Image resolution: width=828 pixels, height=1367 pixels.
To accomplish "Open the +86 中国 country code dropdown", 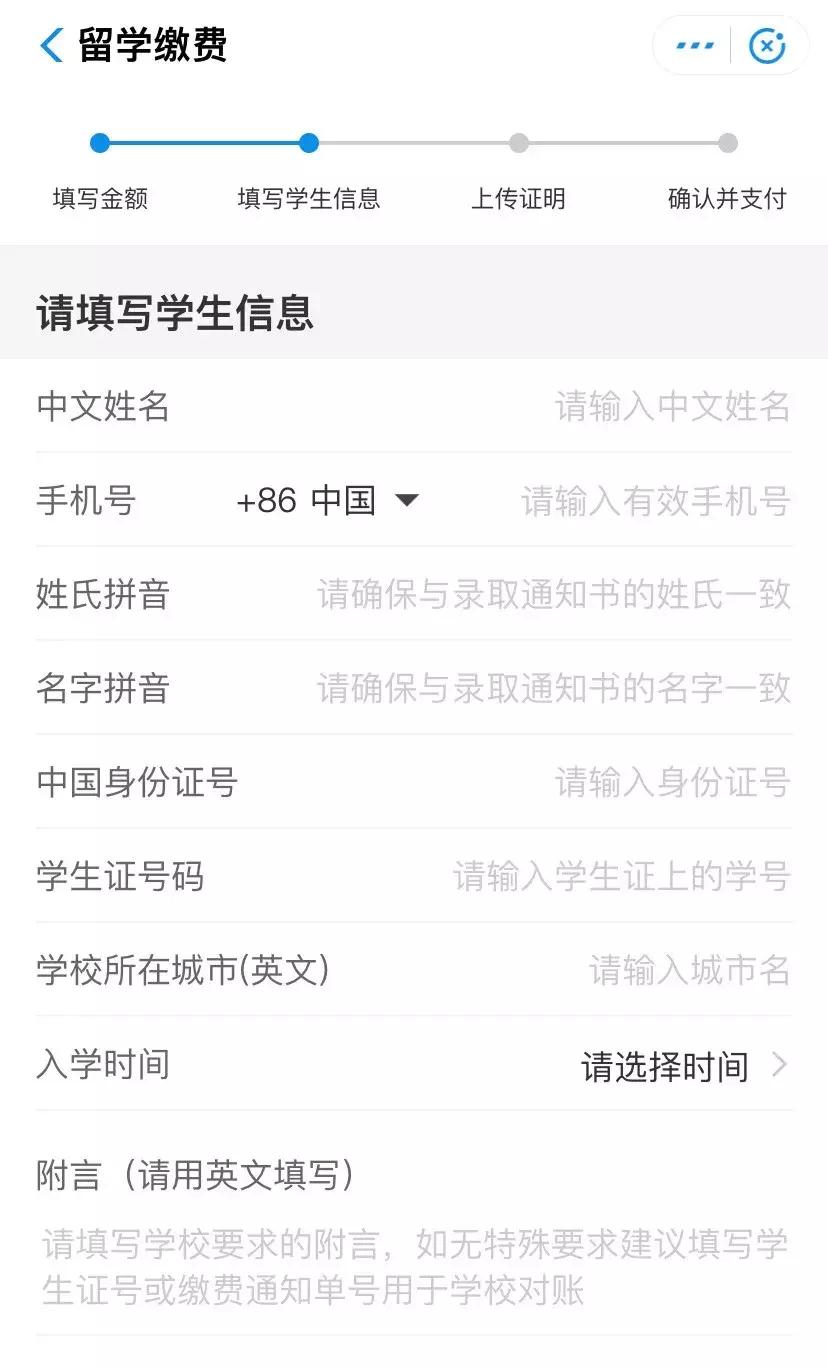I will click(x=330, y=500).
